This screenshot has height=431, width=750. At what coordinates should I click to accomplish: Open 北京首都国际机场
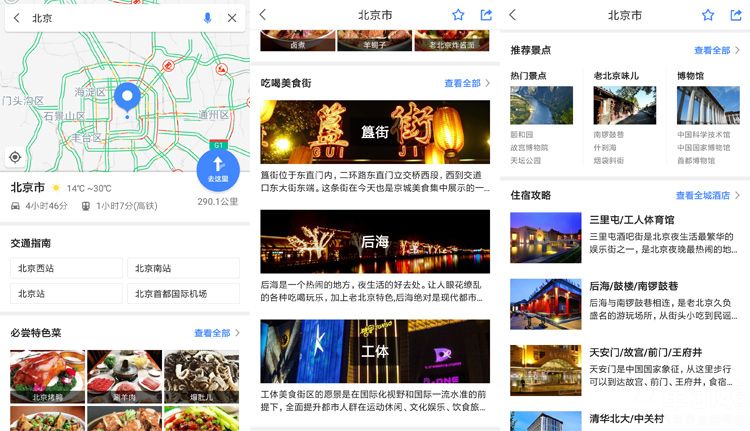click(183, 294)
